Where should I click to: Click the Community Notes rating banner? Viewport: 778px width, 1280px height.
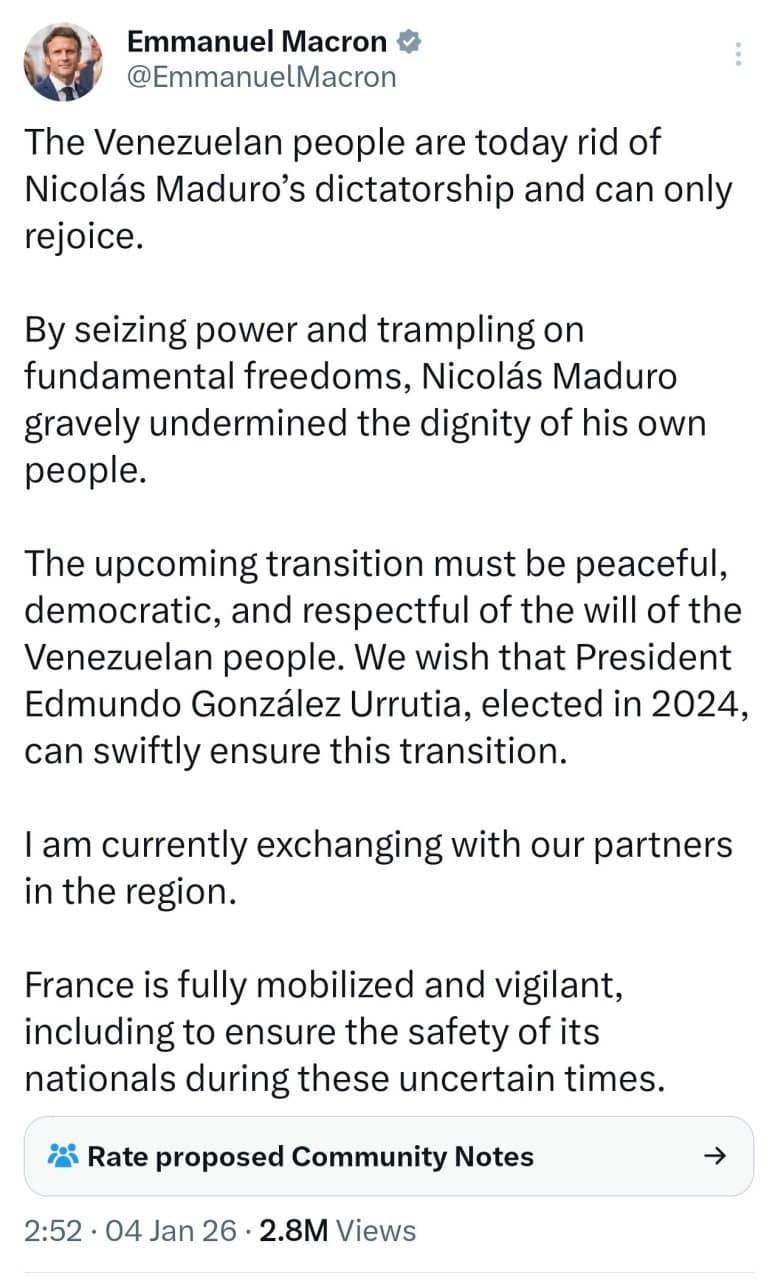(x=388, y=1156)
